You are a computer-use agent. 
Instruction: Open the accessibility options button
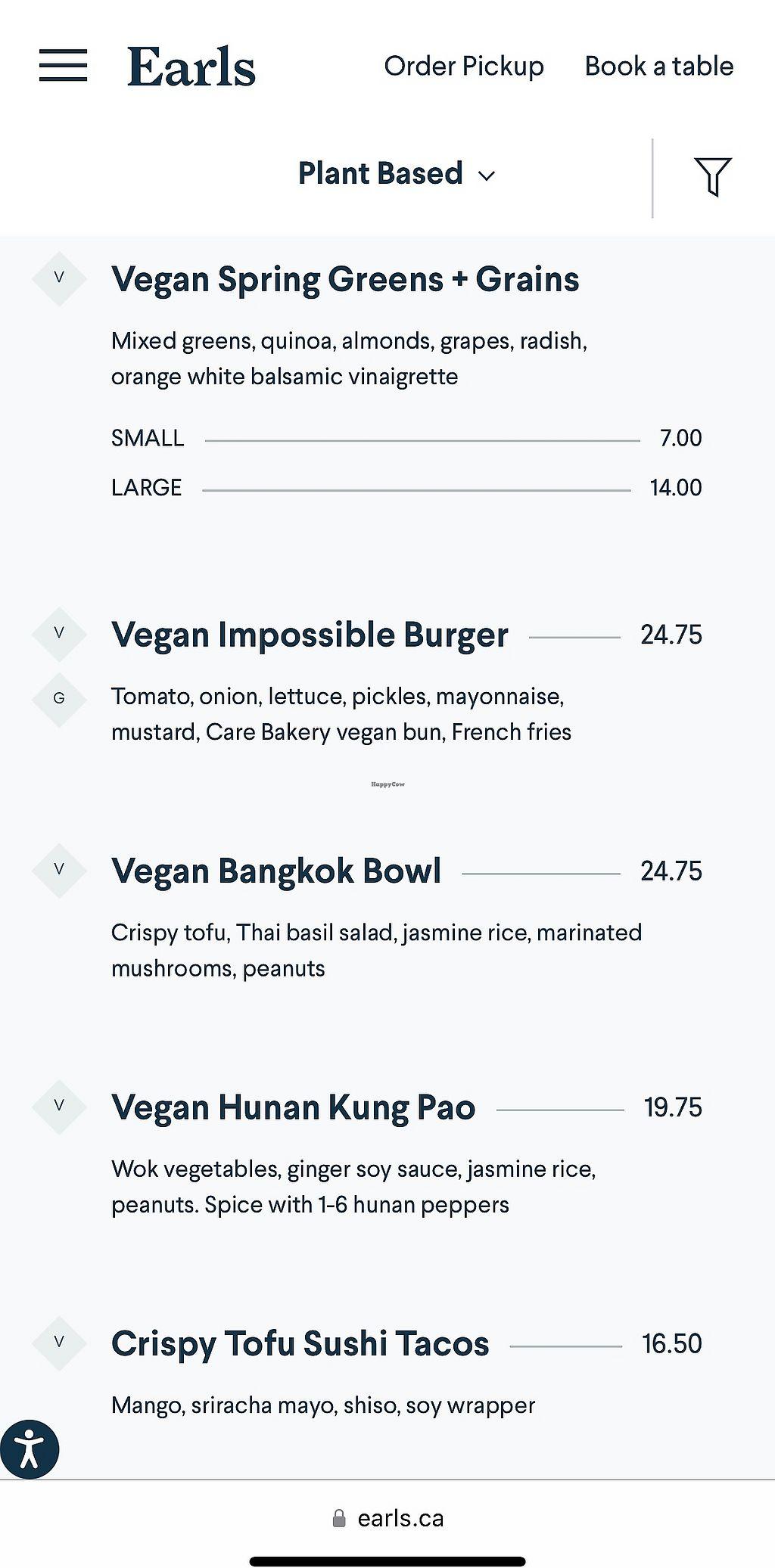pyautogui.click(x=30, y=1448)
